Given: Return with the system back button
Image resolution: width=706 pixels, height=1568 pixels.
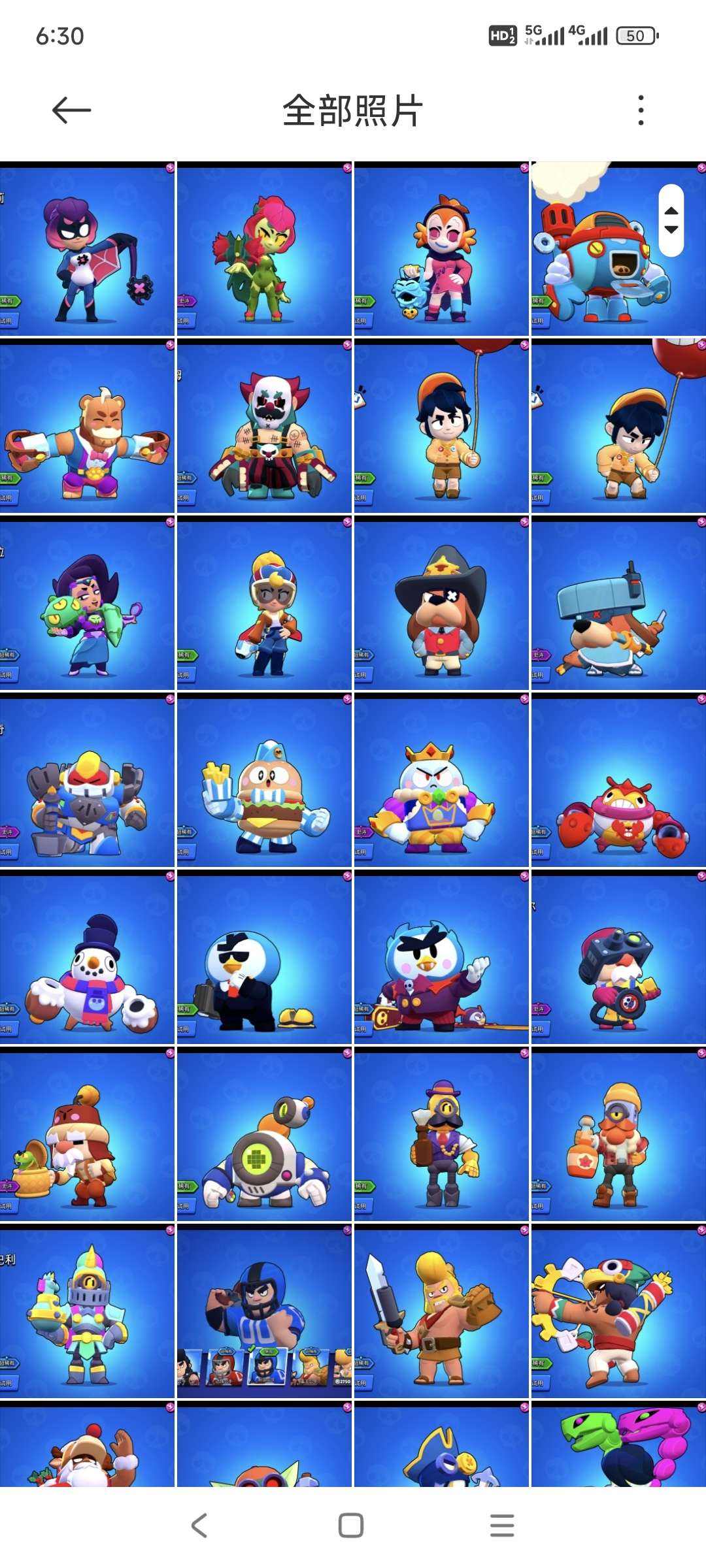Looking at the screenshot, I should pyautogui.click(x=199, y=1526).
